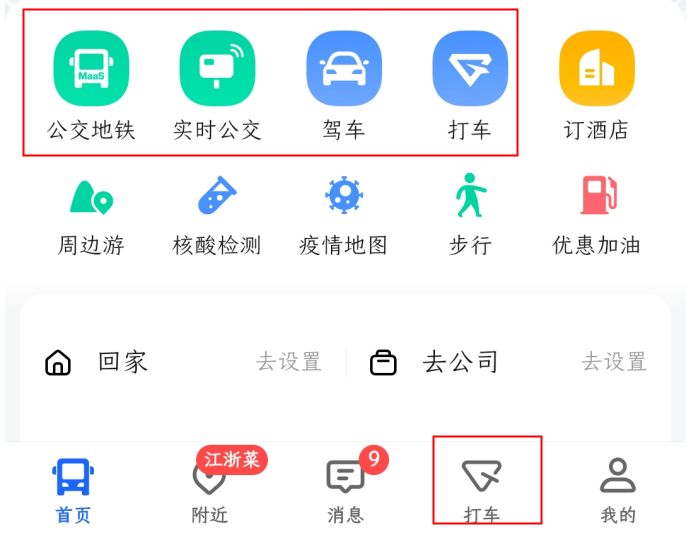
Task: Go to the 我的 profile tab
Action: click(x=618, y=490)
